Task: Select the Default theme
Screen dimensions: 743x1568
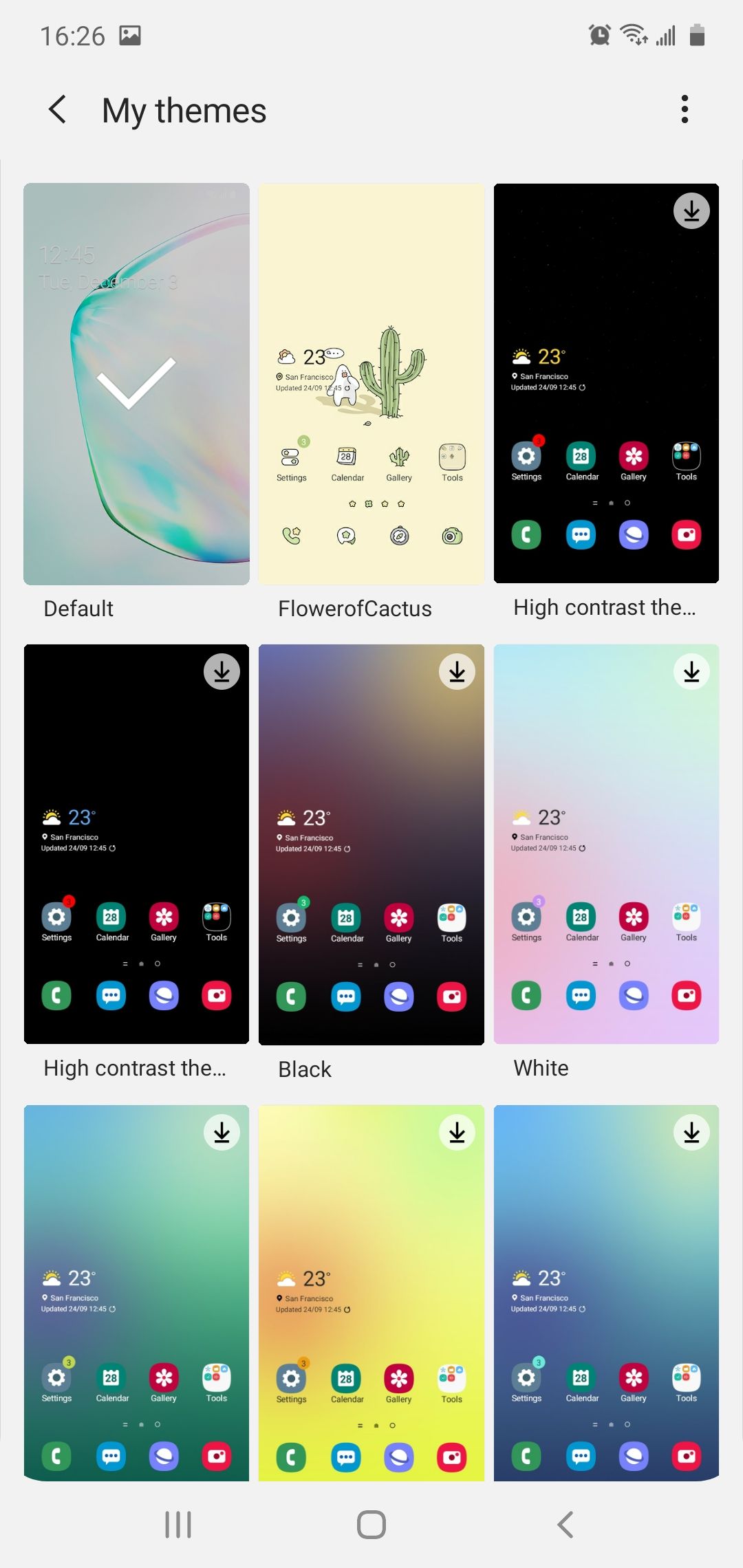Action: (136, 384)
